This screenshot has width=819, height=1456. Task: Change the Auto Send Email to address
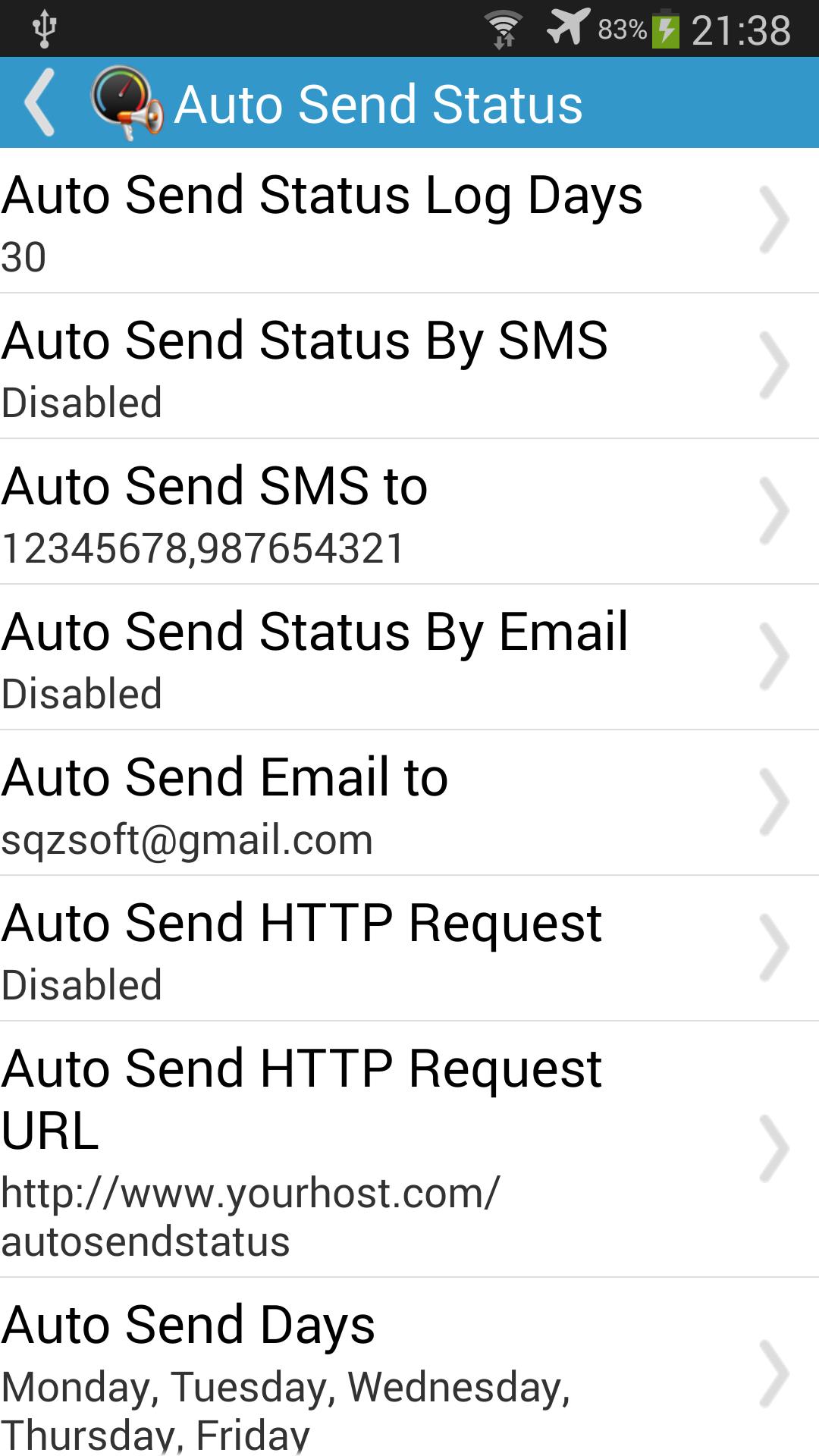(409, 803)
